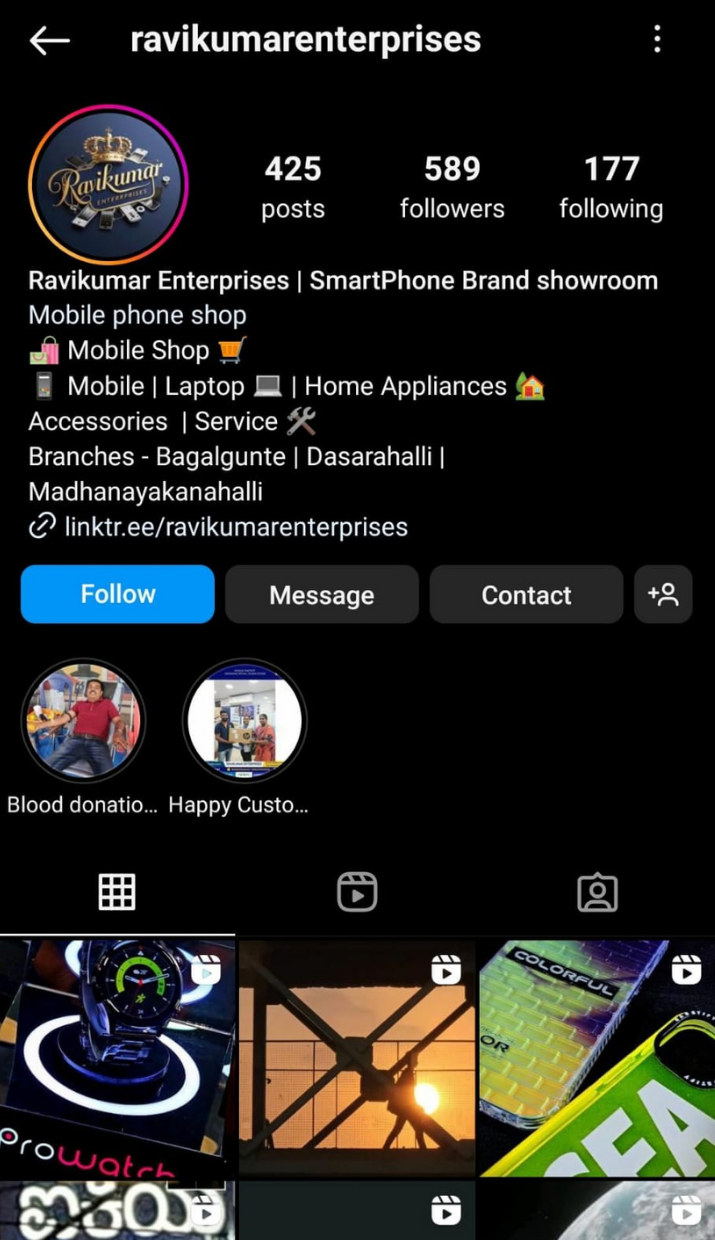Go back using the arrow icon
The image size is (715, 1240).
click(x=49, y=40)
